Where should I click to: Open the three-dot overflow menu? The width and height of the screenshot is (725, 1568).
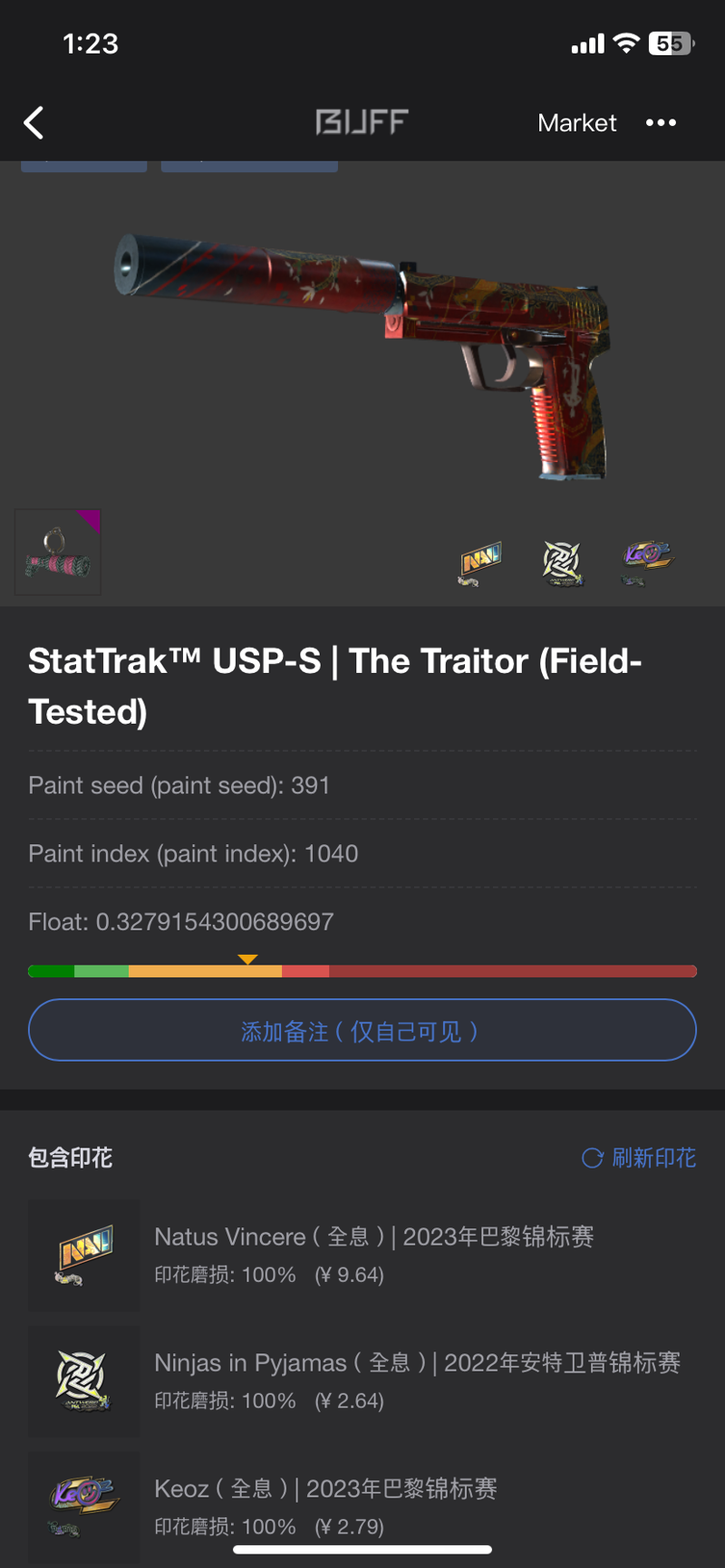pos(661,122)
